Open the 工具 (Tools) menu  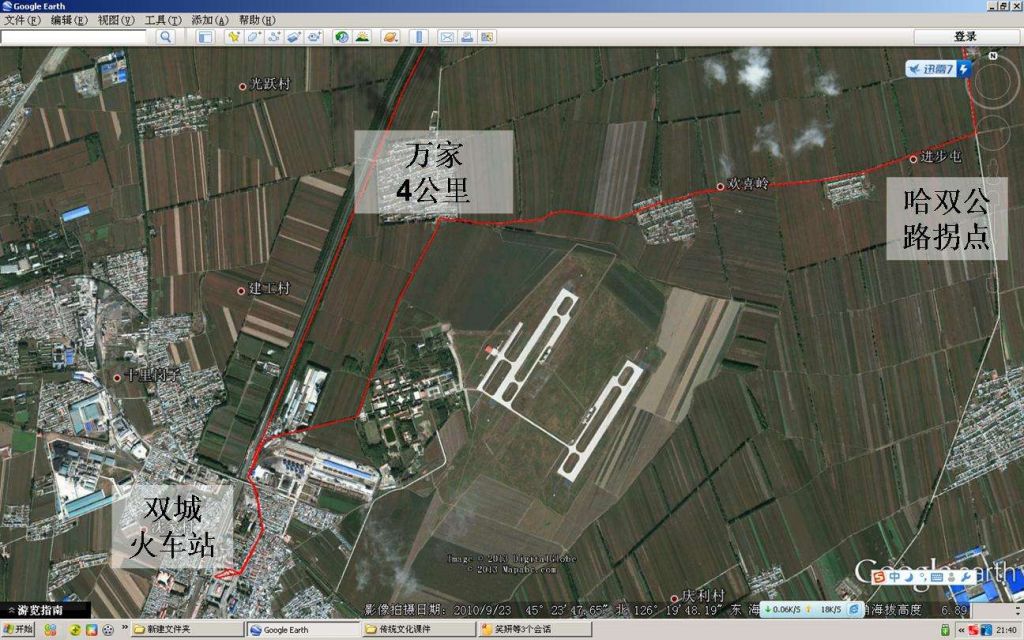click(x=162, y=20)
